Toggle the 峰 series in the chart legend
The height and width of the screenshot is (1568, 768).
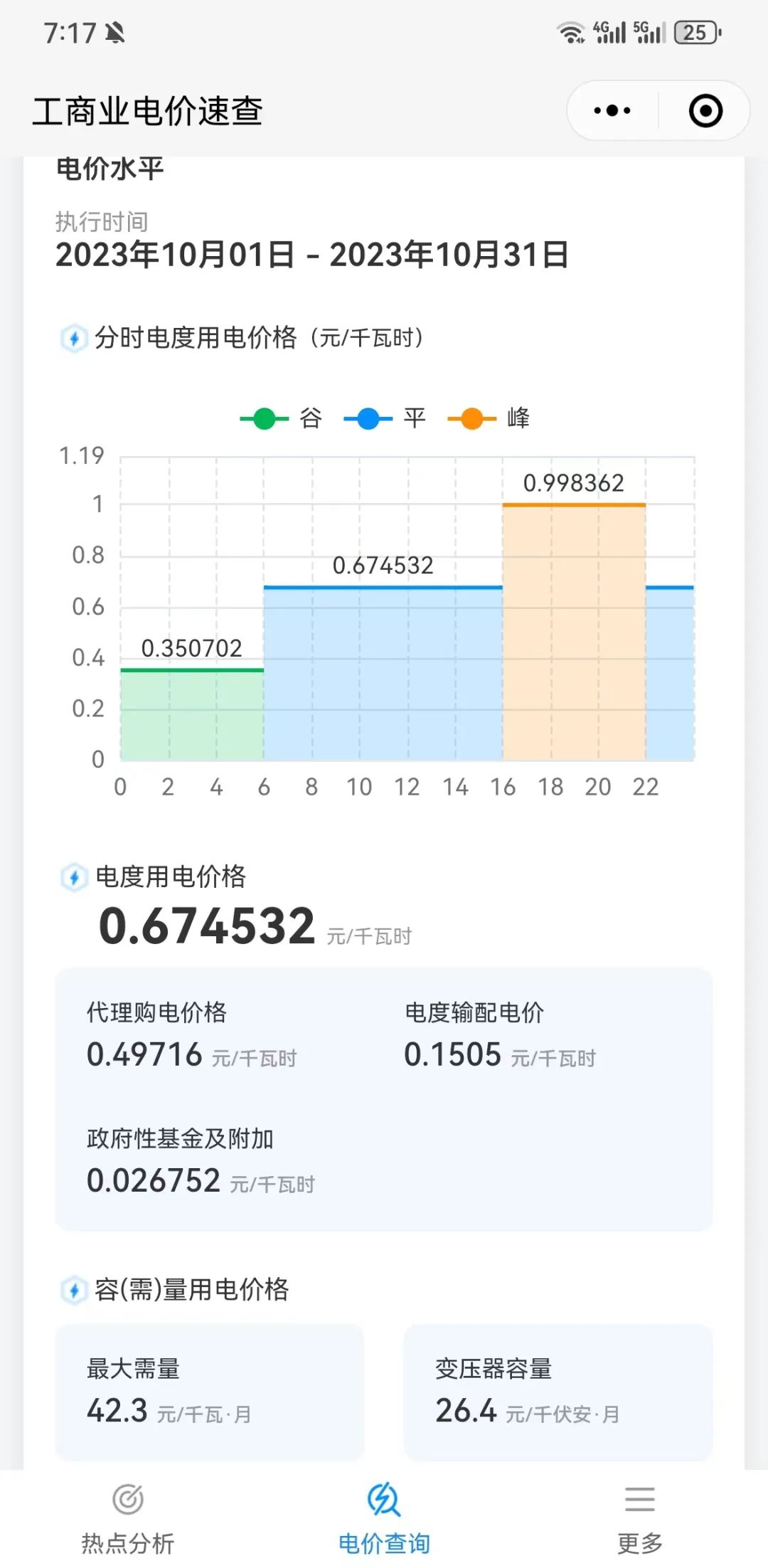tap(489, 418)
